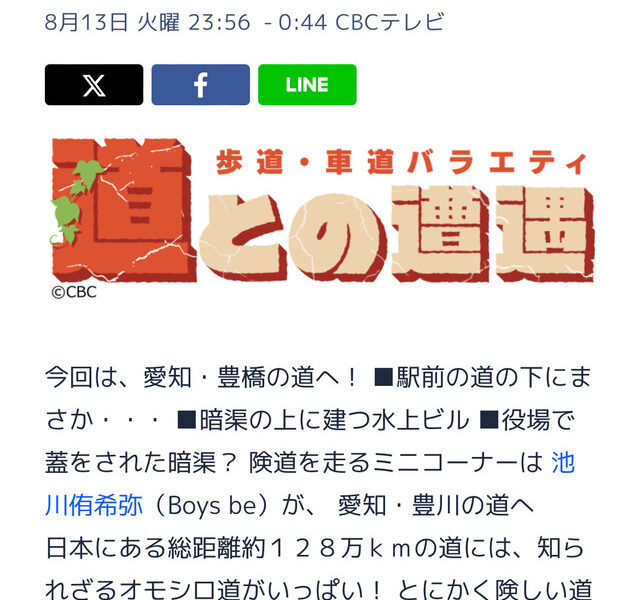Share this program on X
The image size is (640, 600).
tap(94, 85)
